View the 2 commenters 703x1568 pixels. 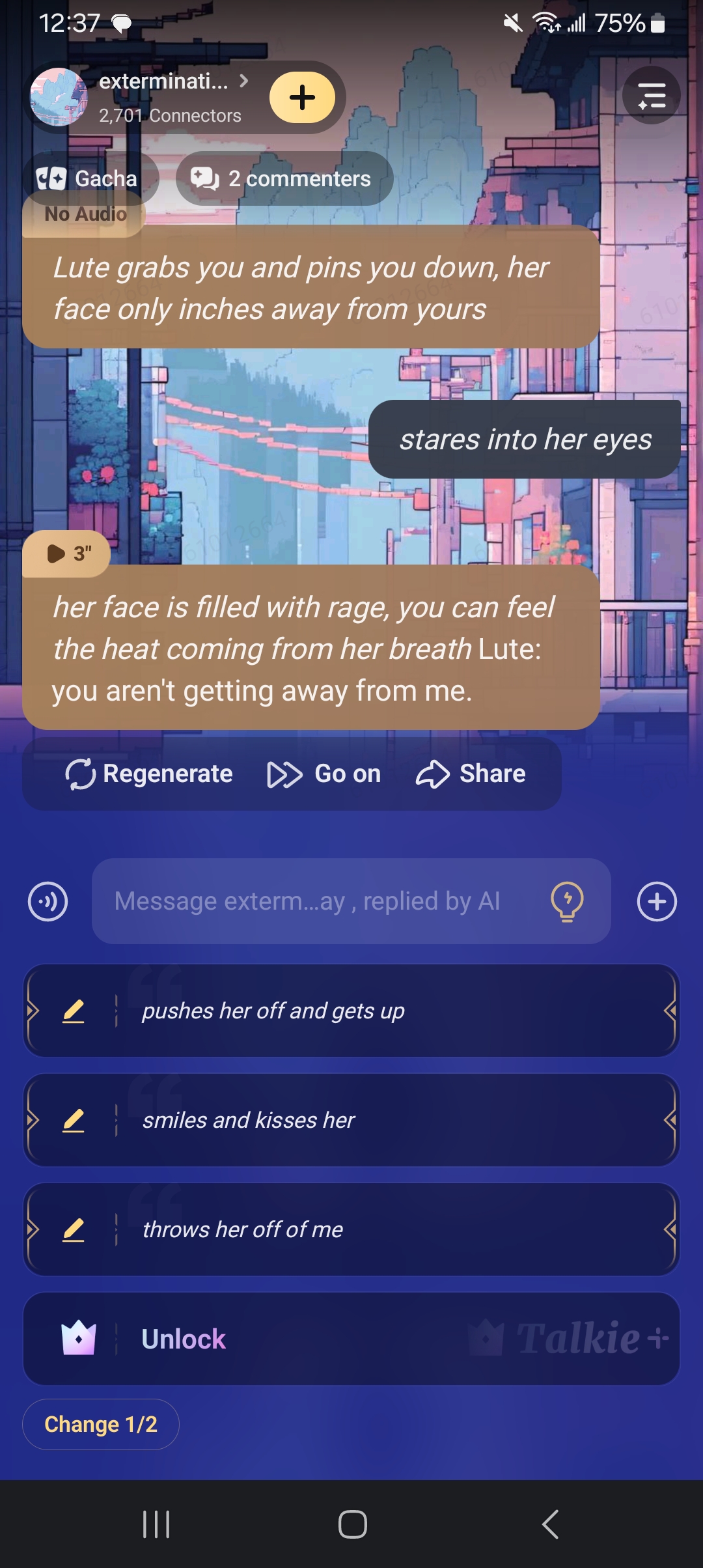click(284, 178)
